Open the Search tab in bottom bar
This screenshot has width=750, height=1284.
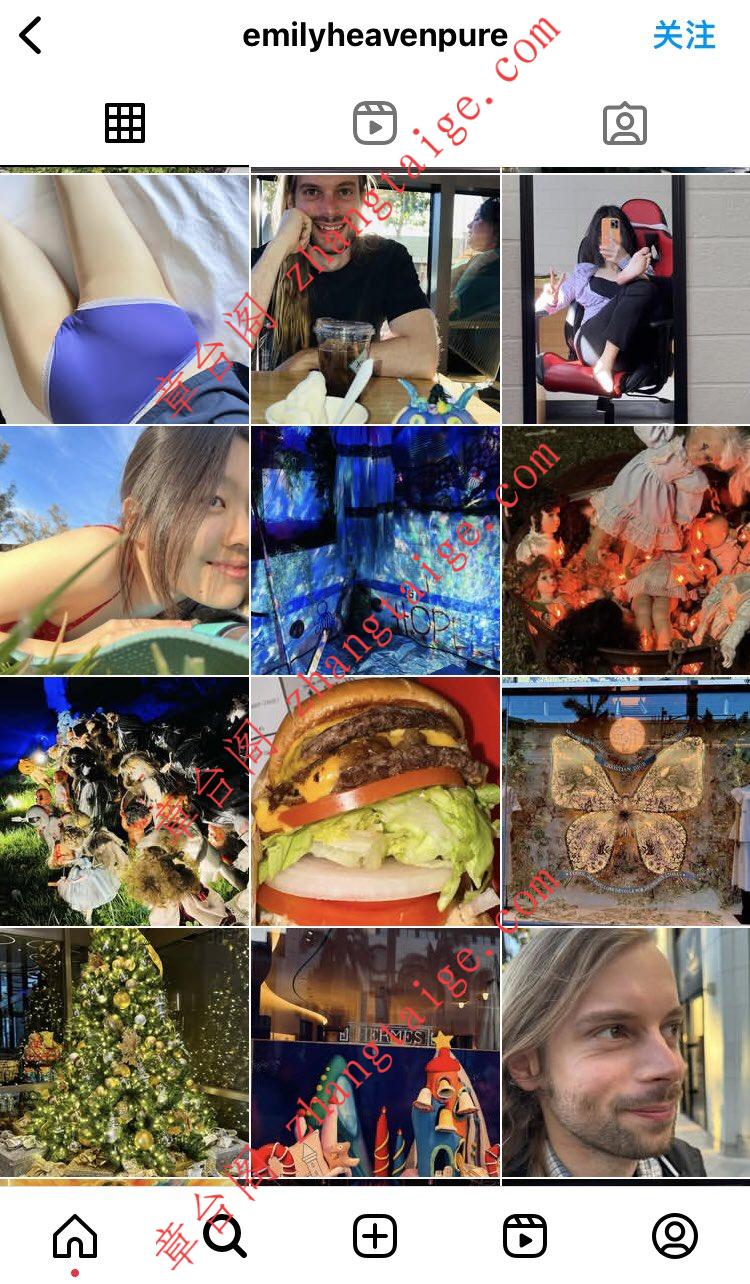coord(225,1237)
